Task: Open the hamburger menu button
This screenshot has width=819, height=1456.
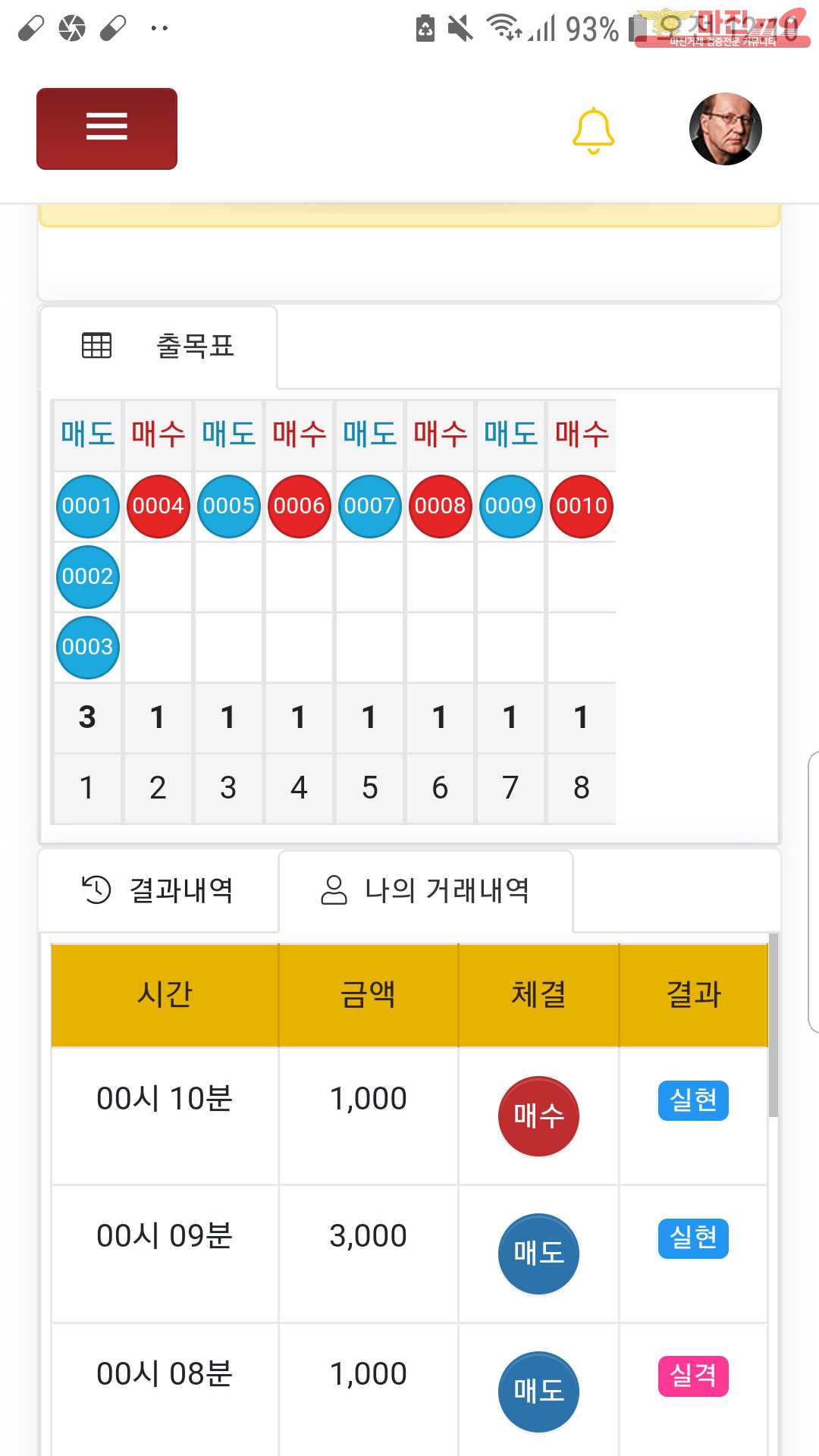Action: 107,128
